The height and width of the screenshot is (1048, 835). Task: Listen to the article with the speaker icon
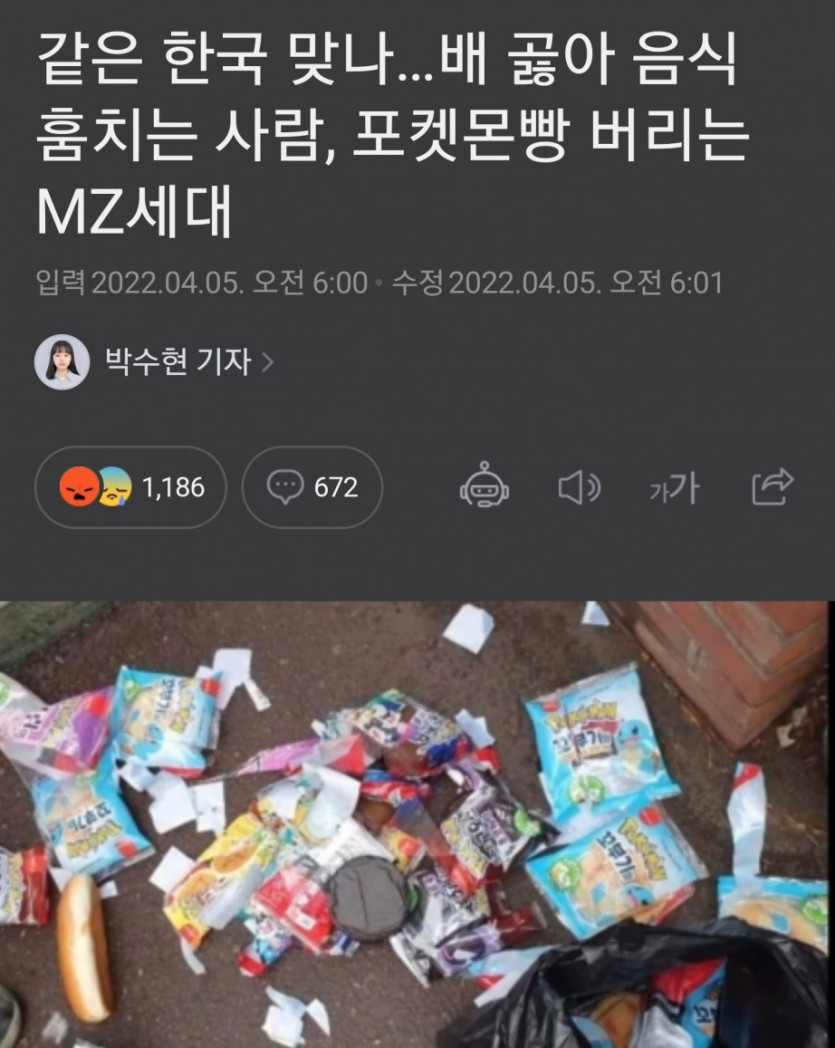click(x=578, y=487)
